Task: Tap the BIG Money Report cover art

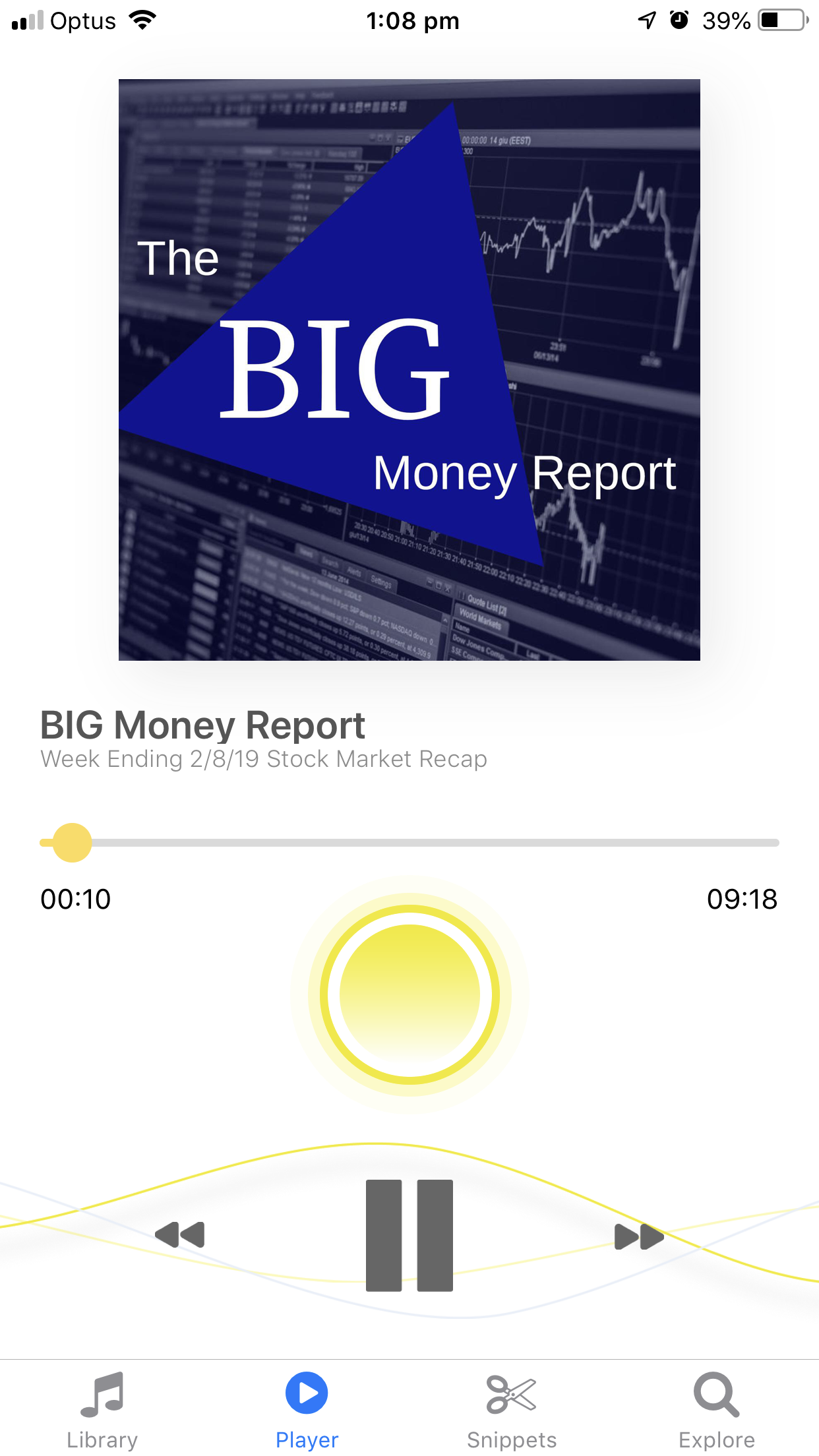Action: [409, 370]
